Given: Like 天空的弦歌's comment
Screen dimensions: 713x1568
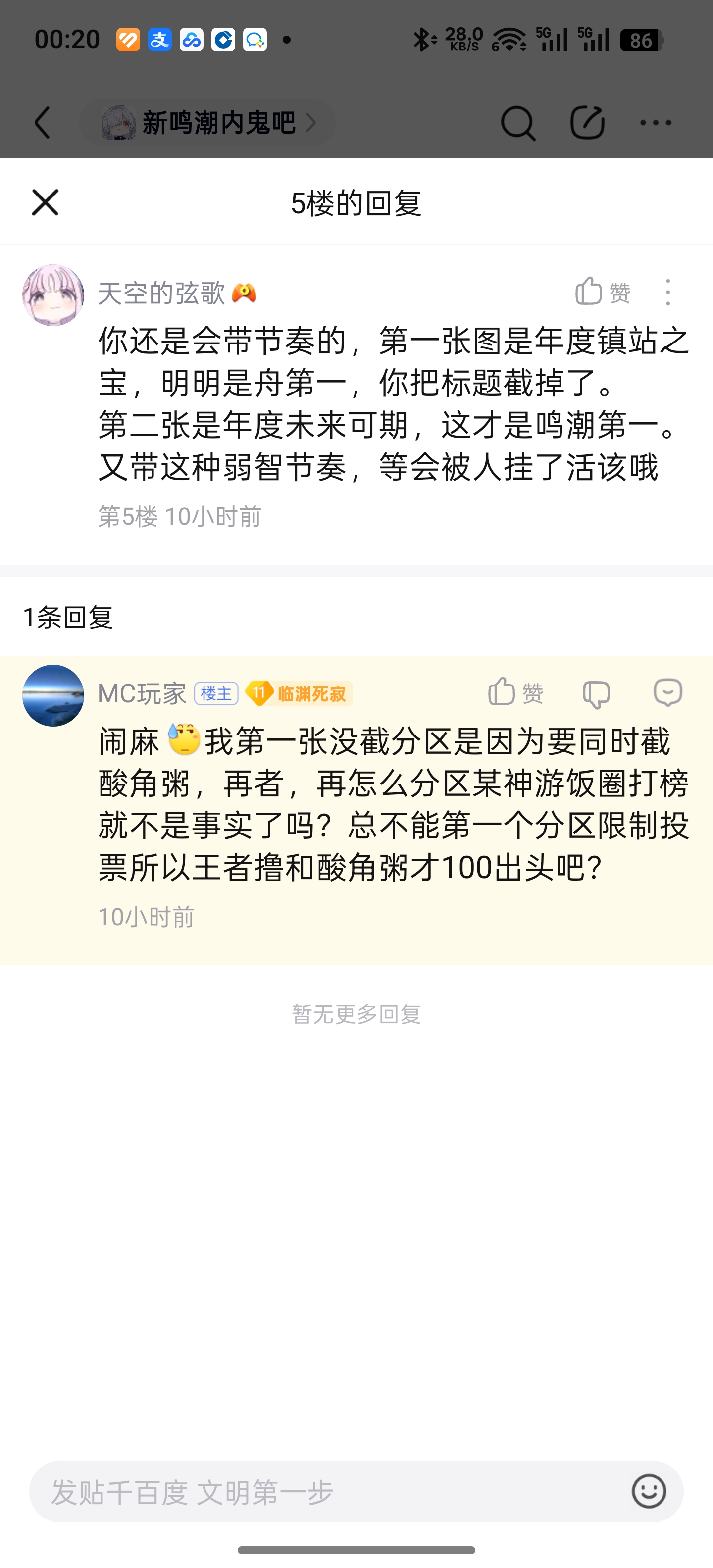Looking at the screenshot, I should point(602,292).
